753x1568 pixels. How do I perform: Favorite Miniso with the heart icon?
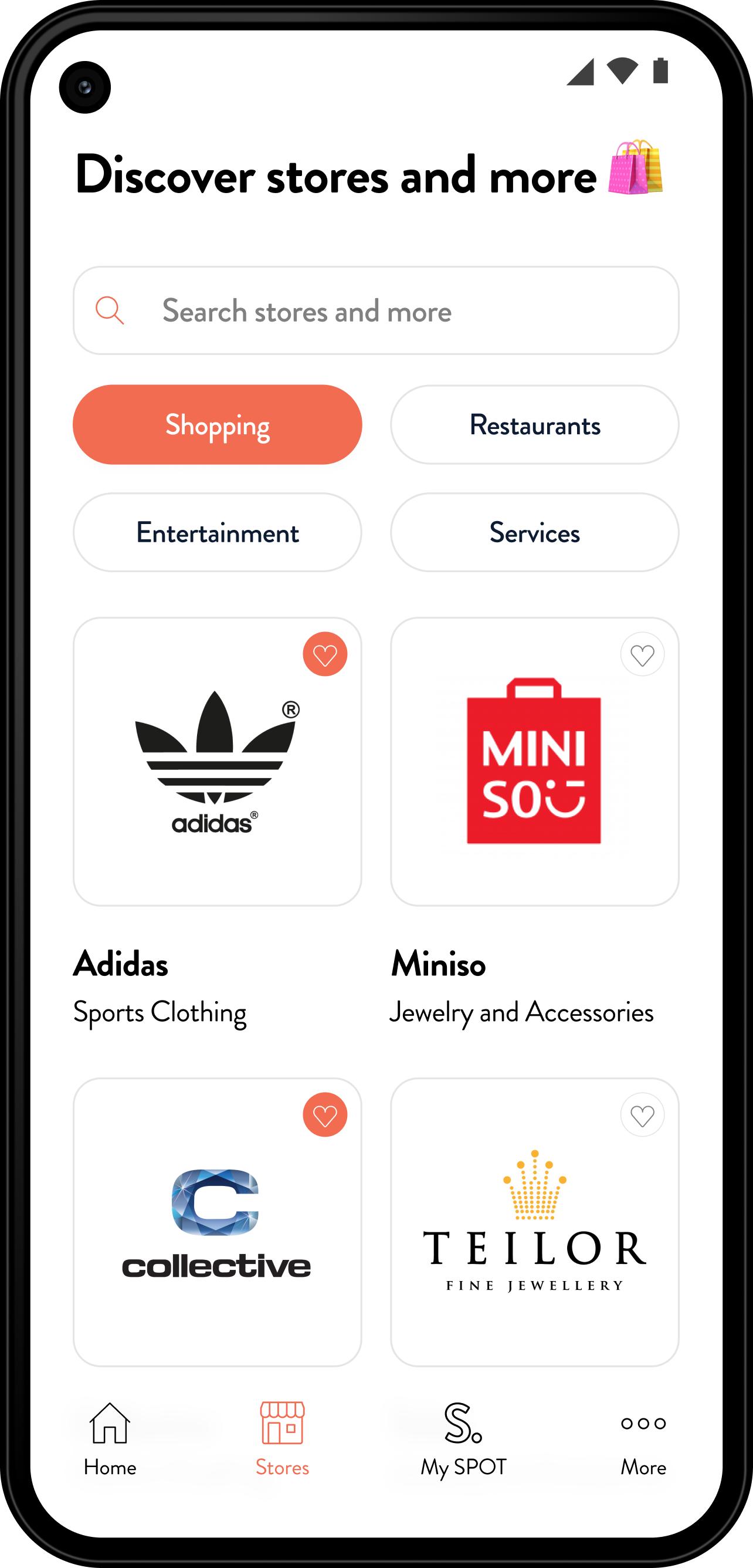tap(642, 654)
